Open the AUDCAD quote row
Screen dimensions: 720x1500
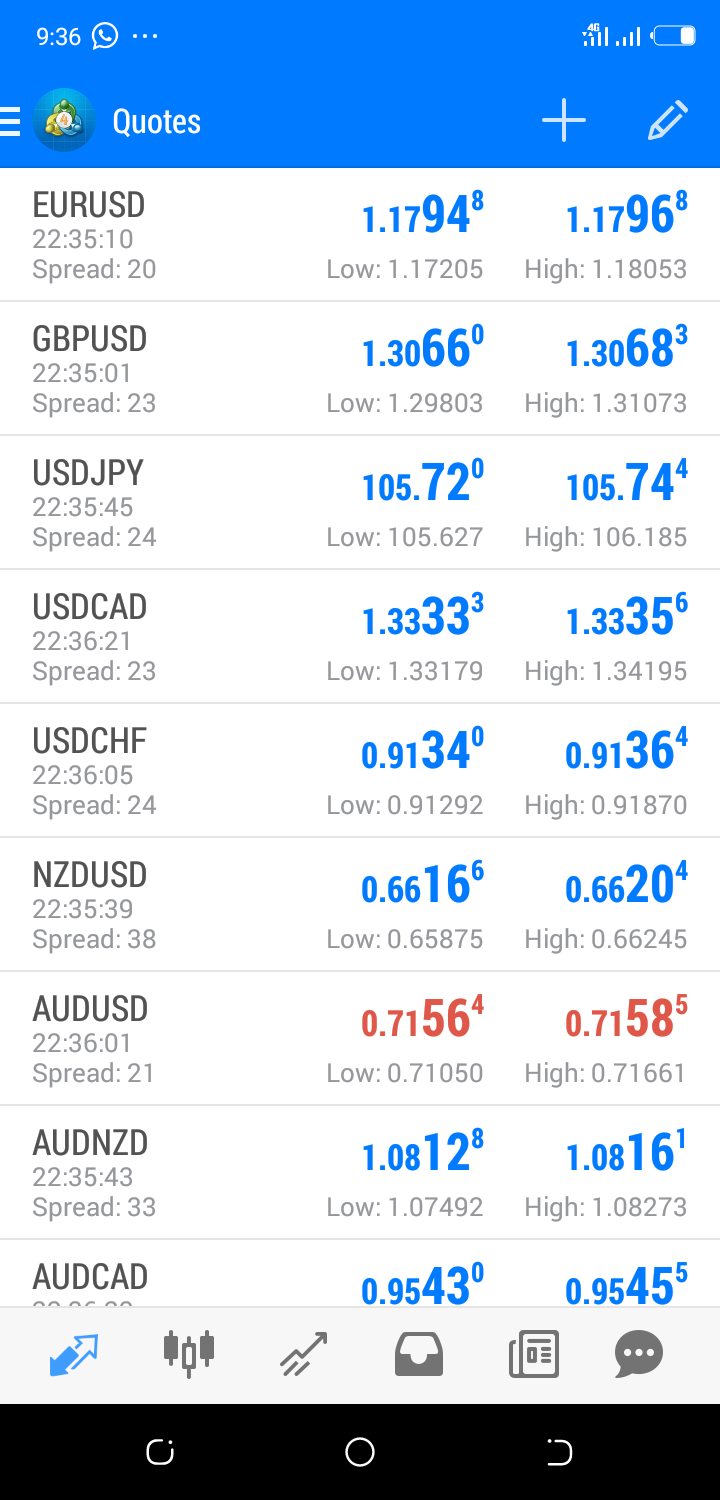[x=360, y=1274]
